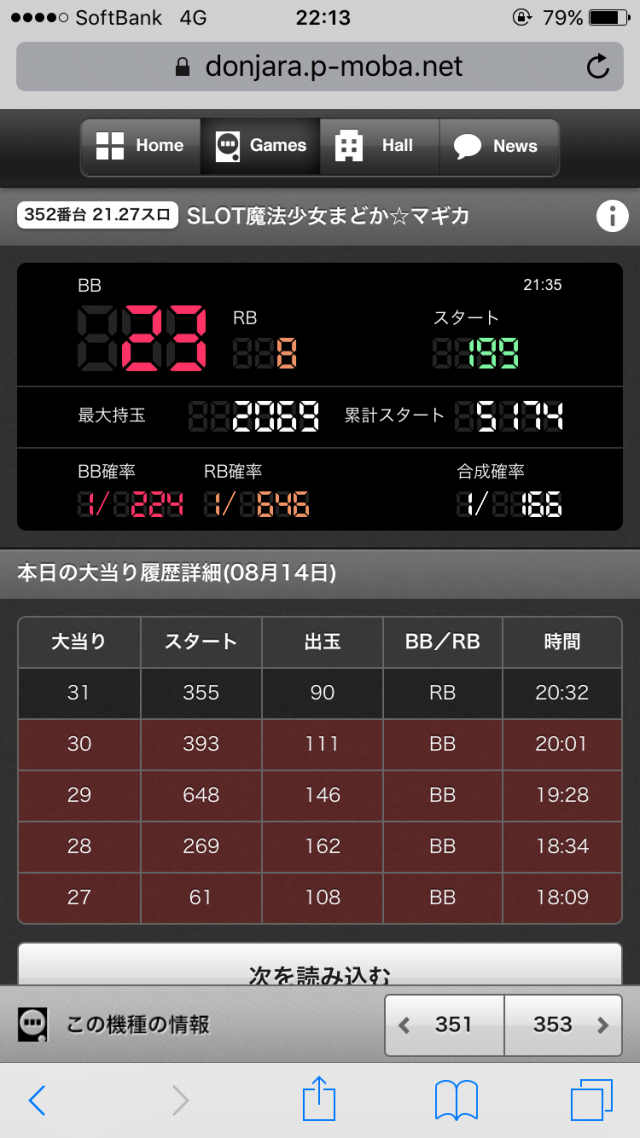Image resolution: width=640 pixels, height=1138 pixels.
Task: Open the machine info icon
Action: point(611,215)
